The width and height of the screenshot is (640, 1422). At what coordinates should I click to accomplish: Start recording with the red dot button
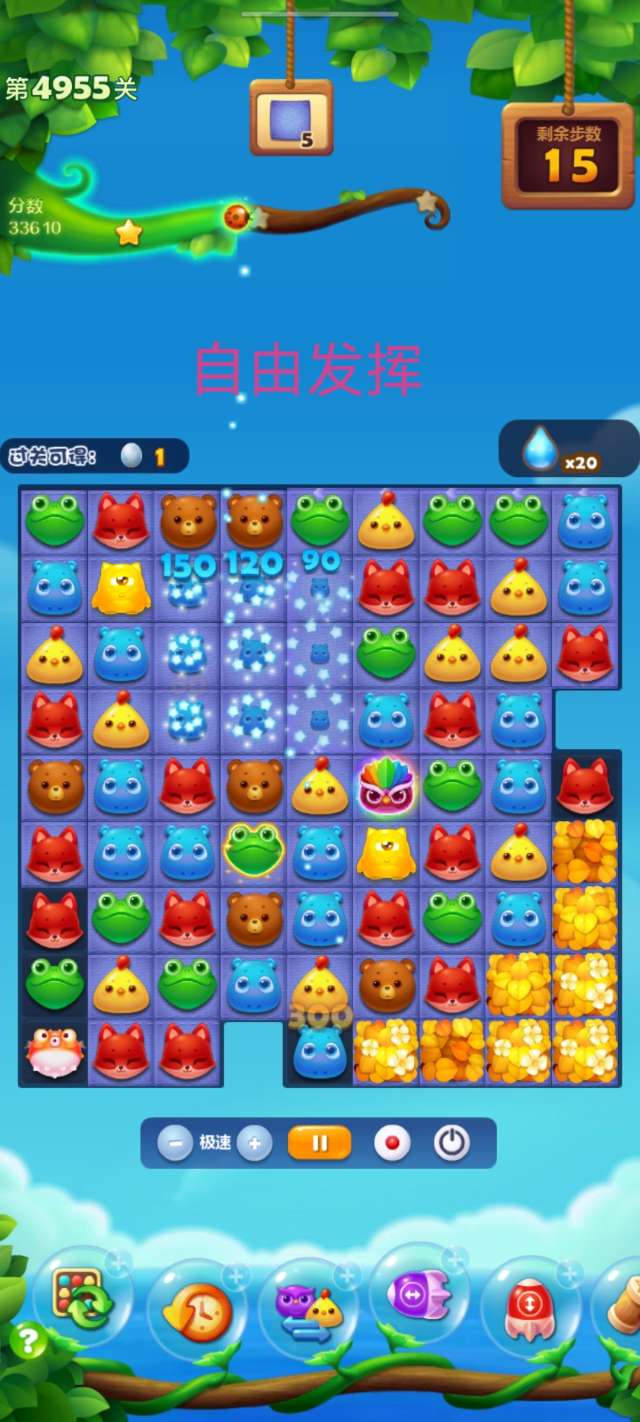[x=392, y=1143]
